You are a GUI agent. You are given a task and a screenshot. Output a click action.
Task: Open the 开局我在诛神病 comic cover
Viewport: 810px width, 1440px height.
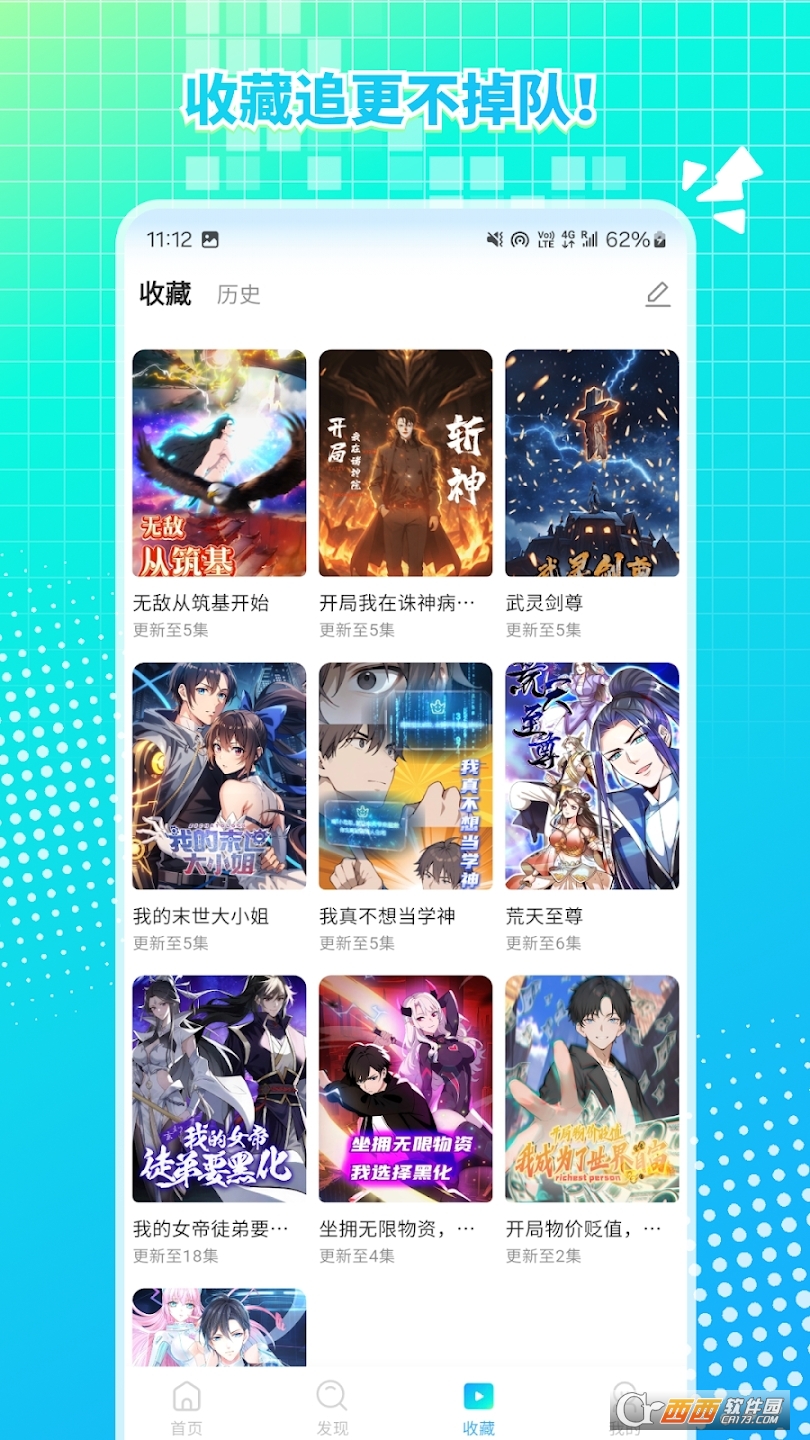405,463
